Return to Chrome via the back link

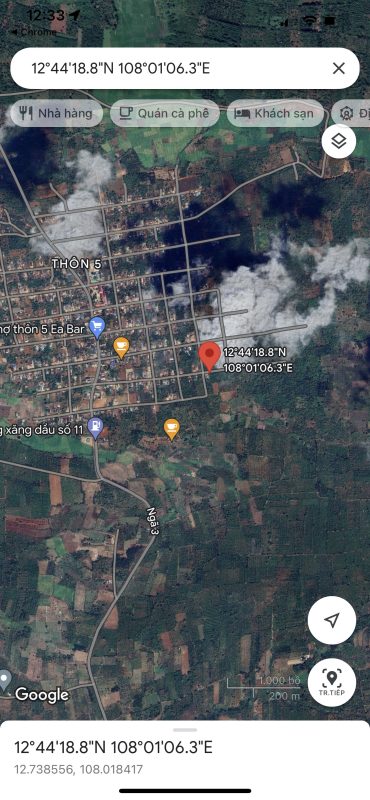click(x=33, y=32)
